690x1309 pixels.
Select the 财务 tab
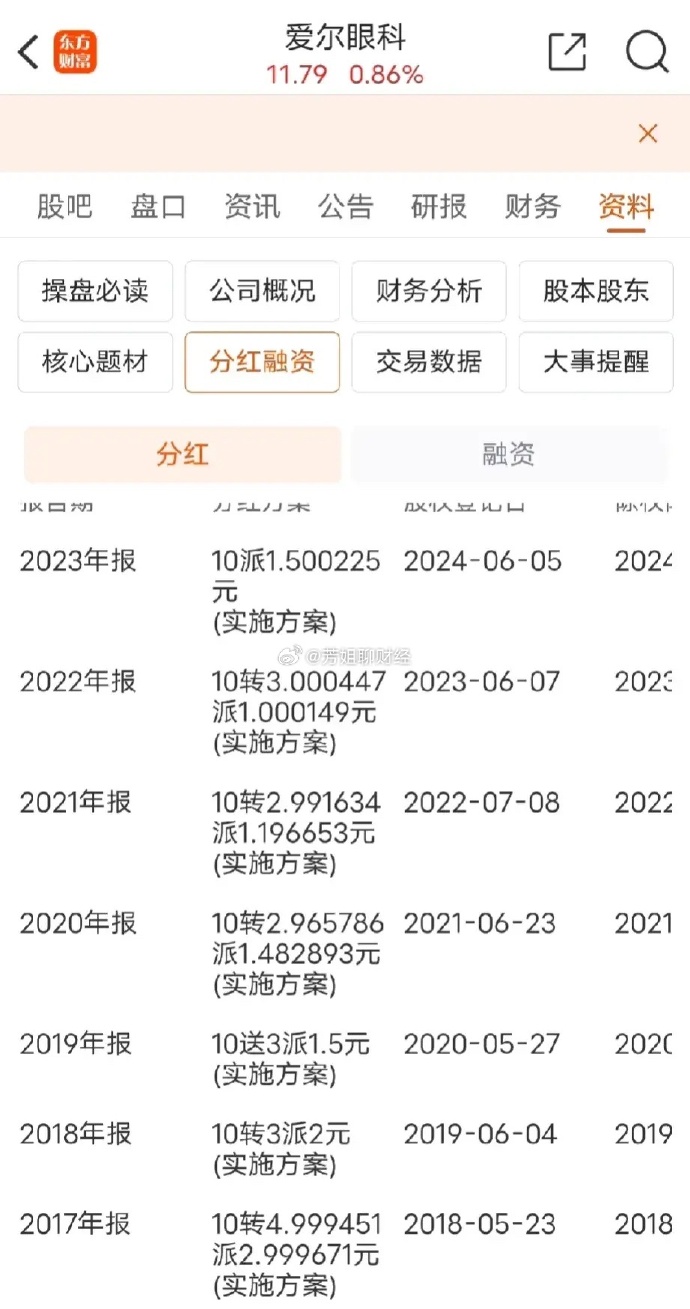(533, 207)
